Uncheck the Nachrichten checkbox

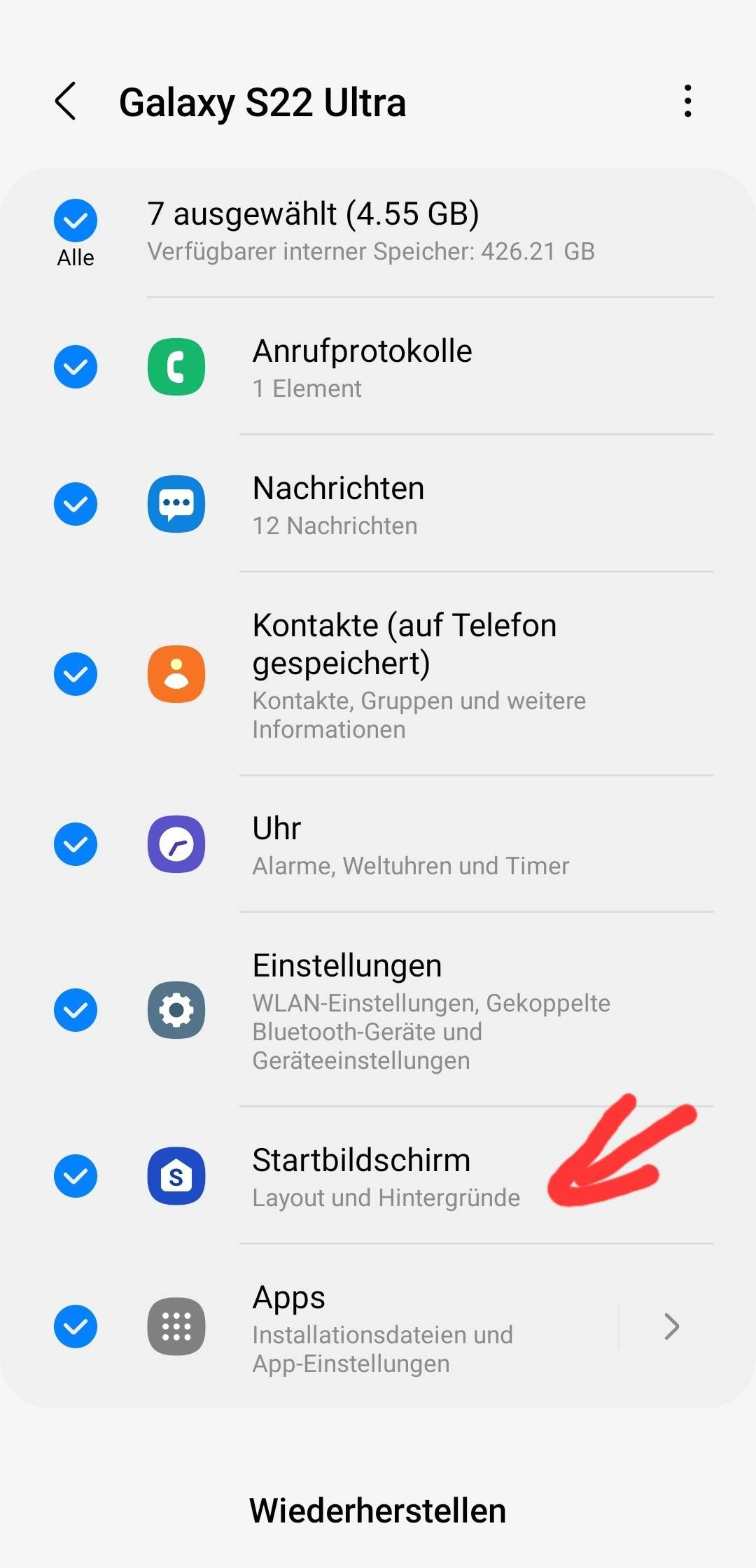(x=75, y=505)
